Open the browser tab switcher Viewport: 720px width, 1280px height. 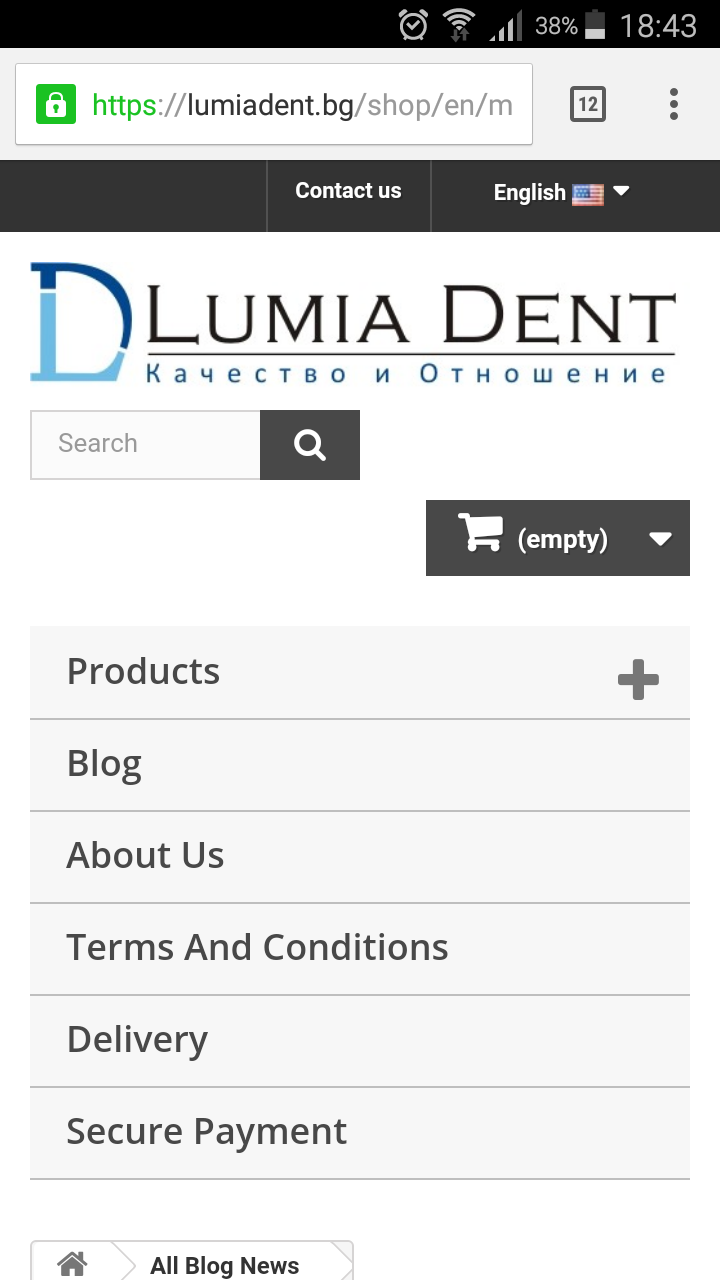pyautogui.click(x=588, y=104)
